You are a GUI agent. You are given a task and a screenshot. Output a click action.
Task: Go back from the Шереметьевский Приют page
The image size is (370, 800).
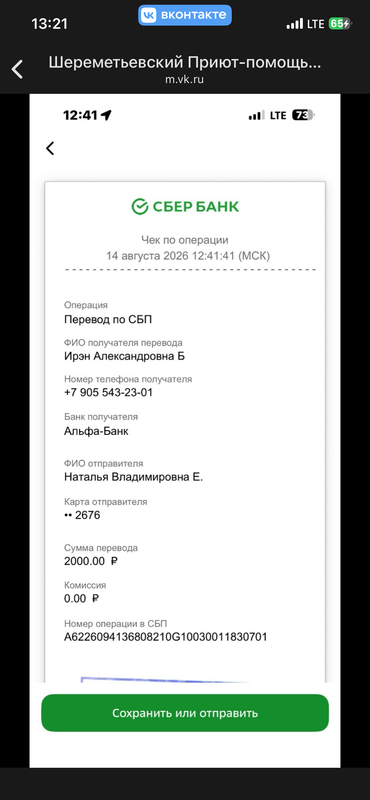[x=17, y=69]
